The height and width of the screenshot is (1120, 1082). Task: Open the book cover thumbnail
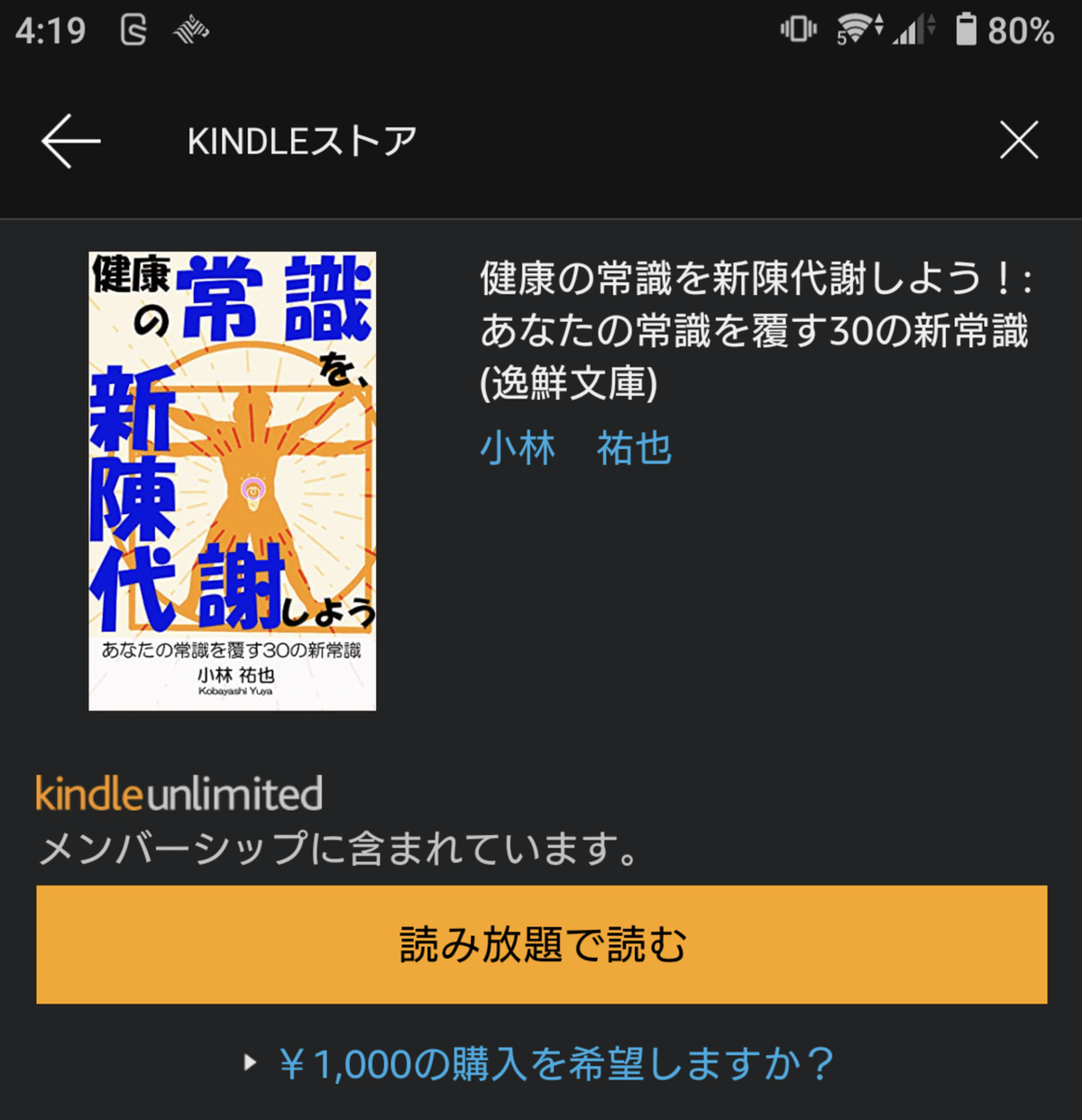click(x=233, y=481)
